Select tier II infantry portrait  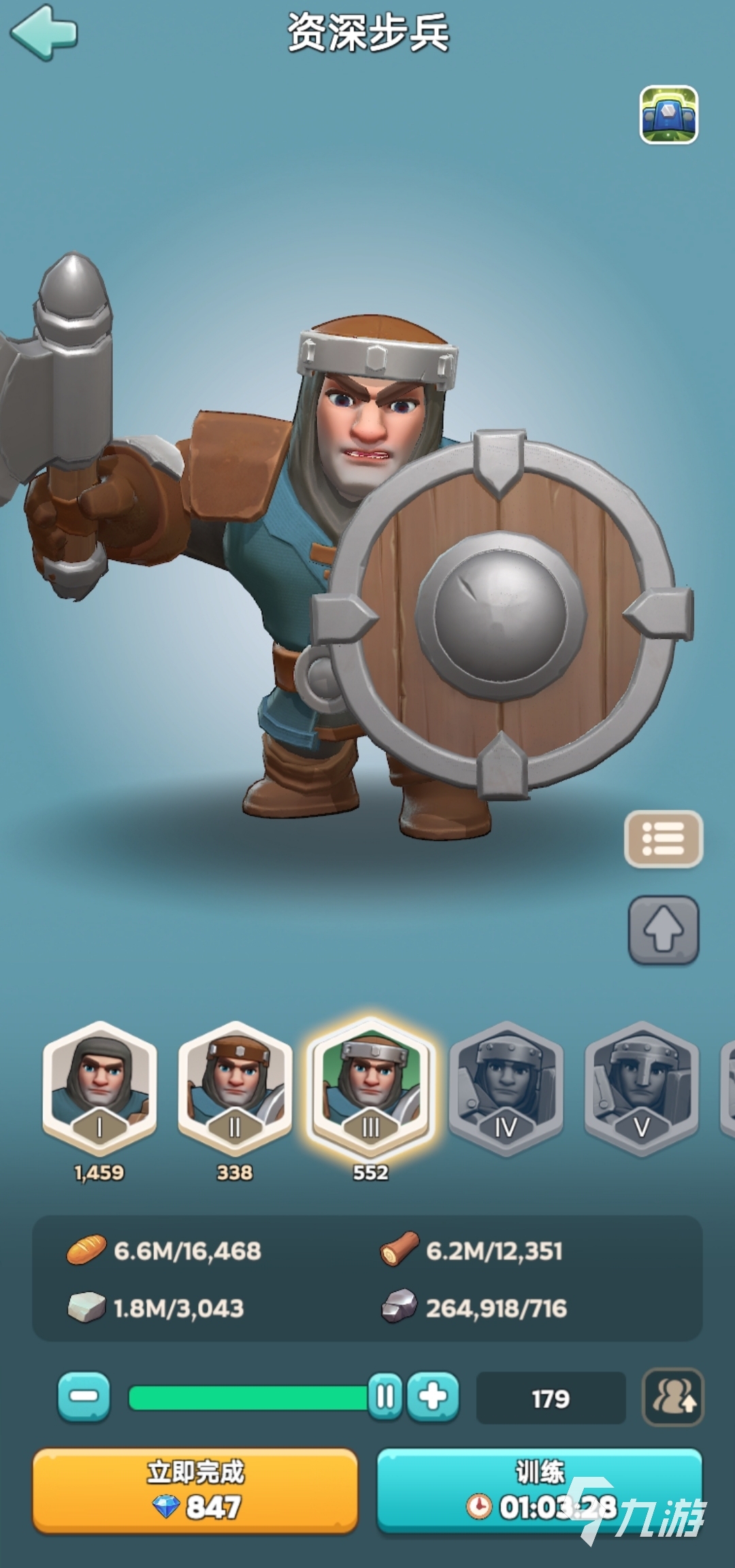(235, 1087)
